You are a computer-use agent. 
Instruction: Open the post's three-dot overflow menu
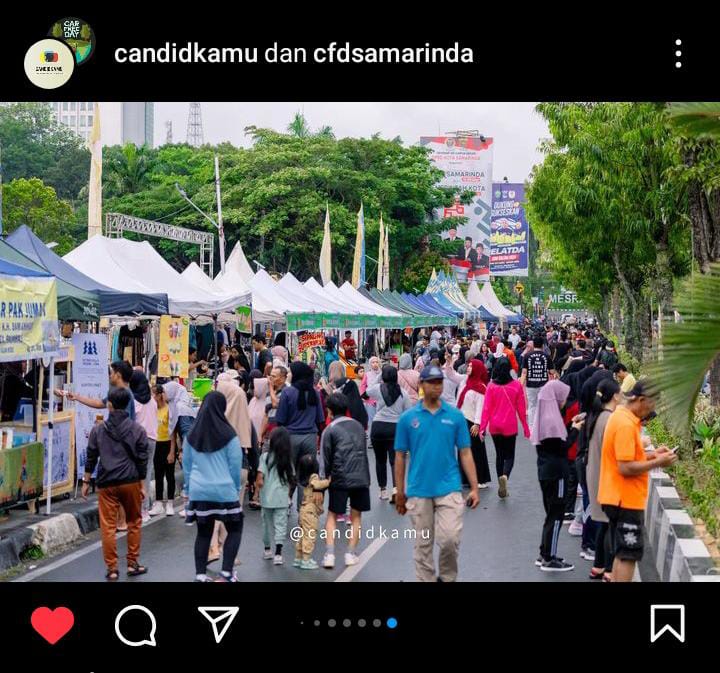pyautogui.click(x=678, y=54)
